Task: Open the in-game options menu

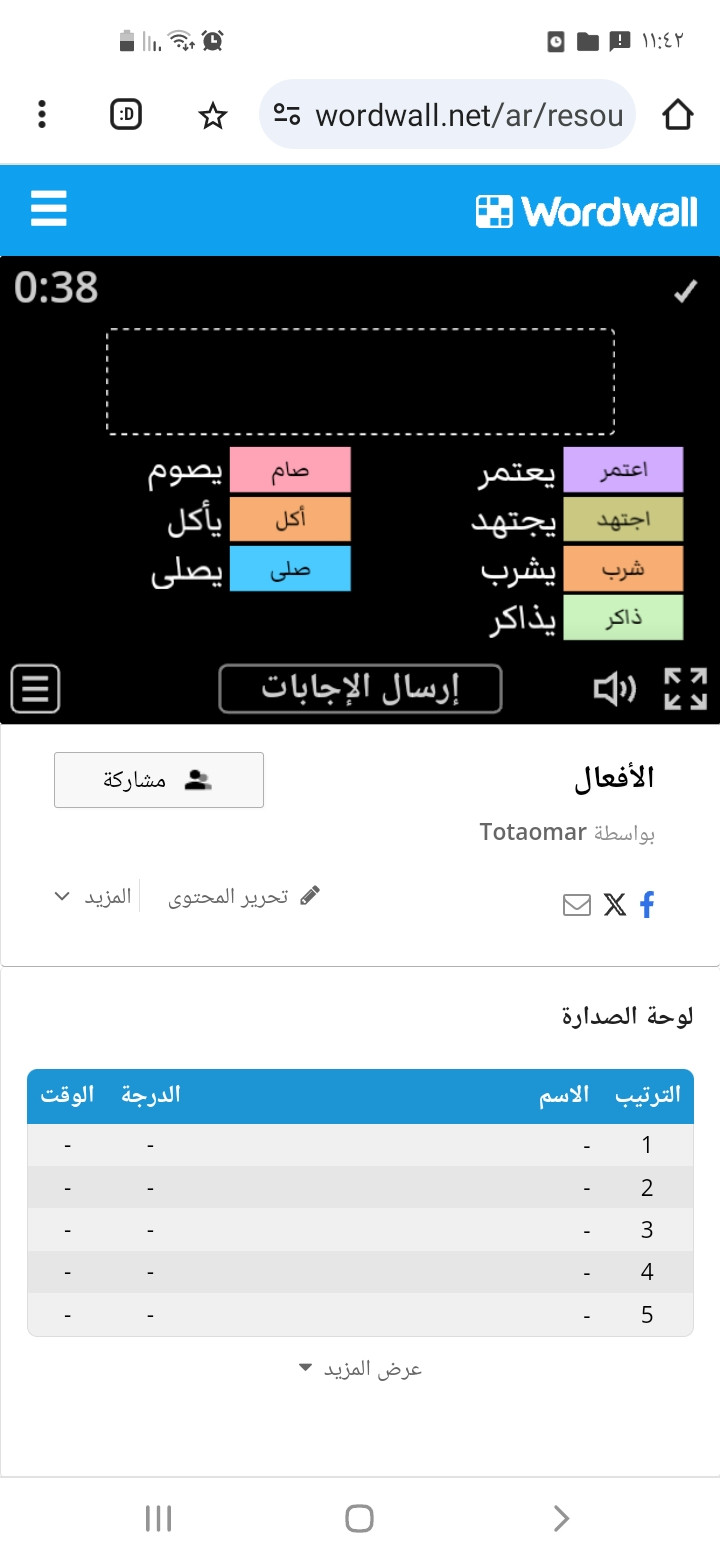Action: pos(35,689)
